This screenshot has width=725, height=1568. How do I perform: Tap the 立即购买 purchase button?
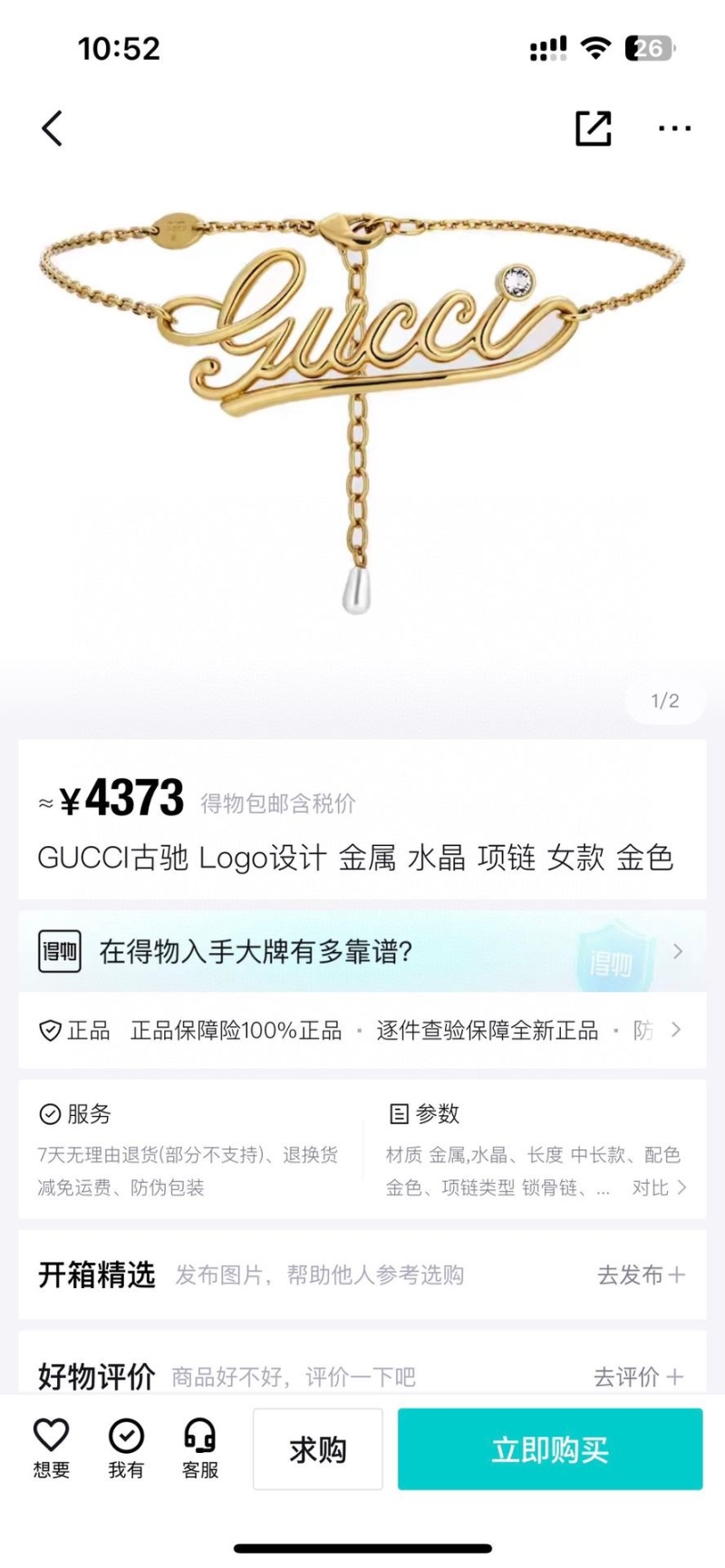[x=550, y=1449]
